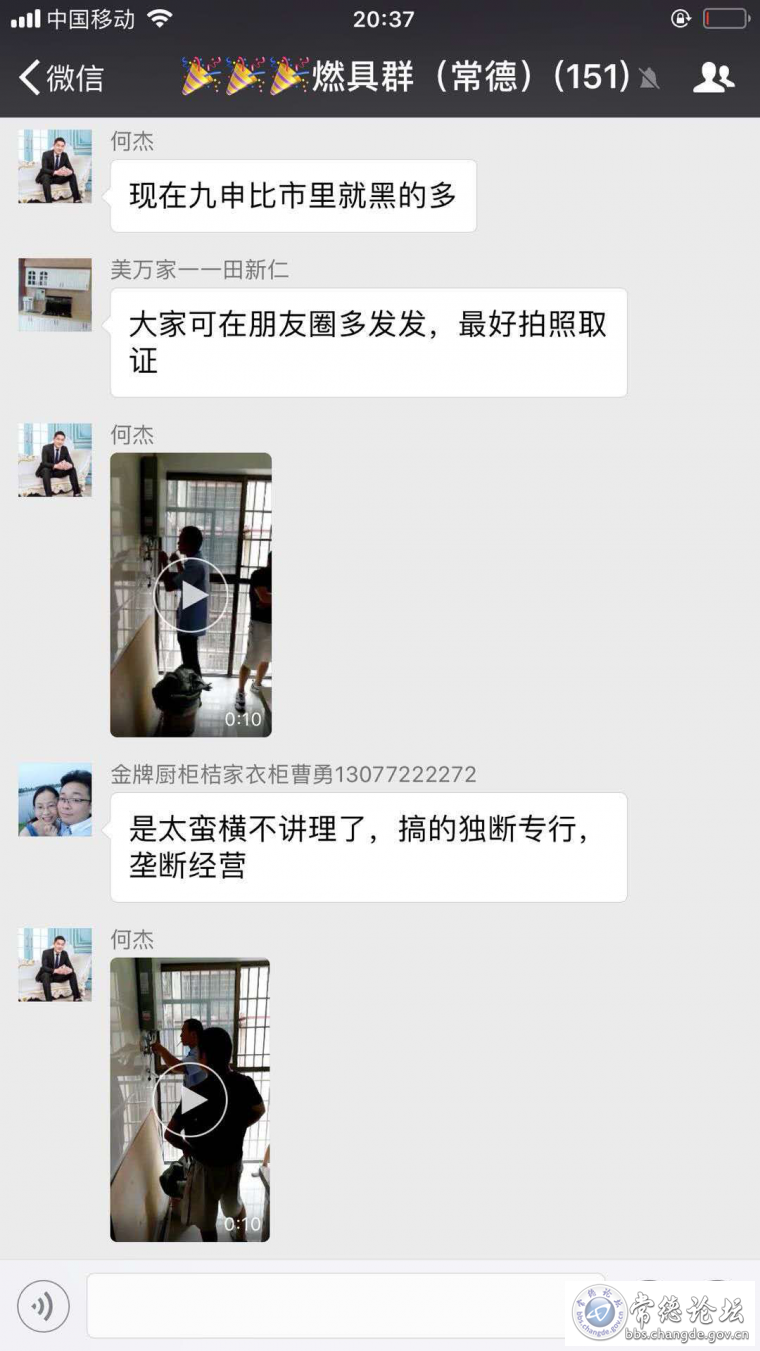Go back to the 微信 chat list

pos(60,77)
